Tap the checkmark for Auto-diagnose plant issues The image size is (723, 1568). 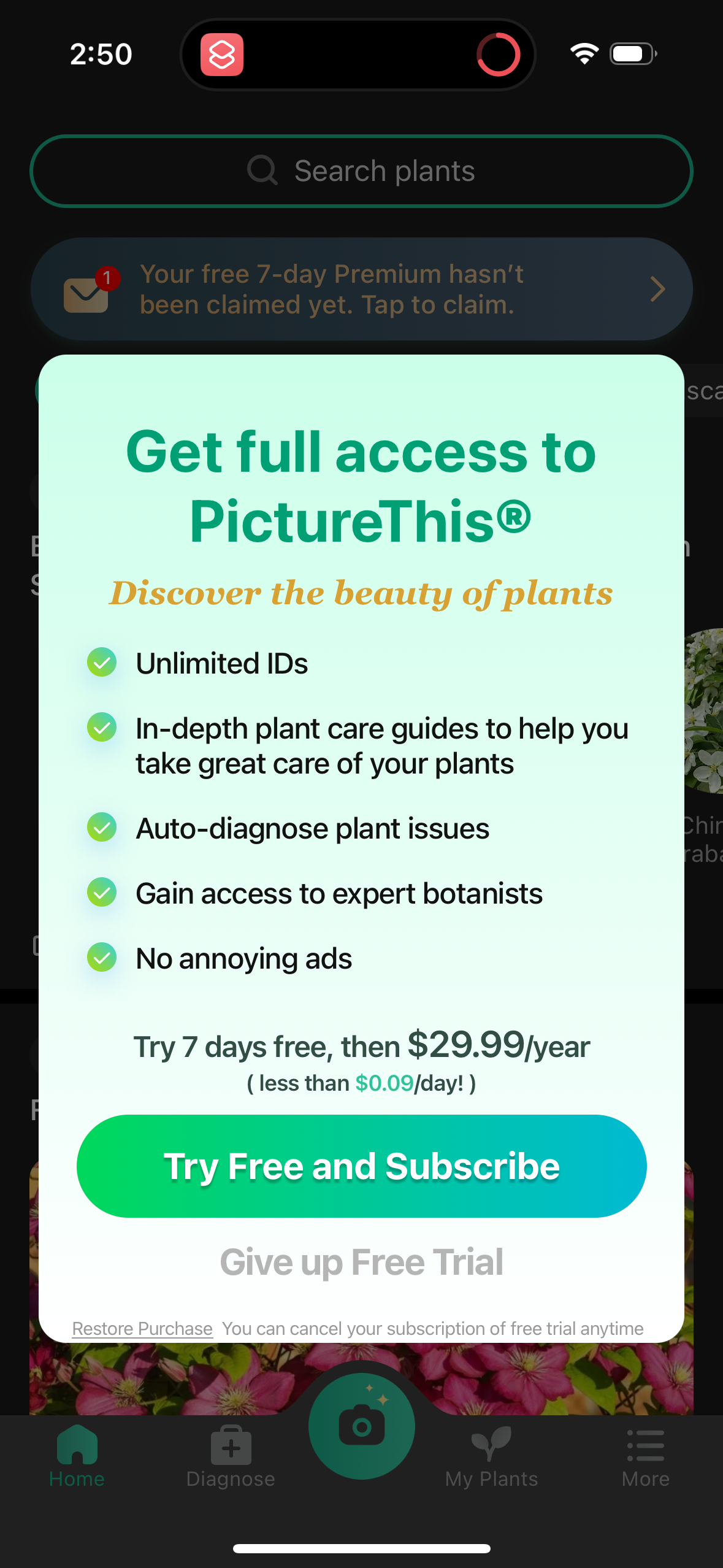click(x=102, y=827)
